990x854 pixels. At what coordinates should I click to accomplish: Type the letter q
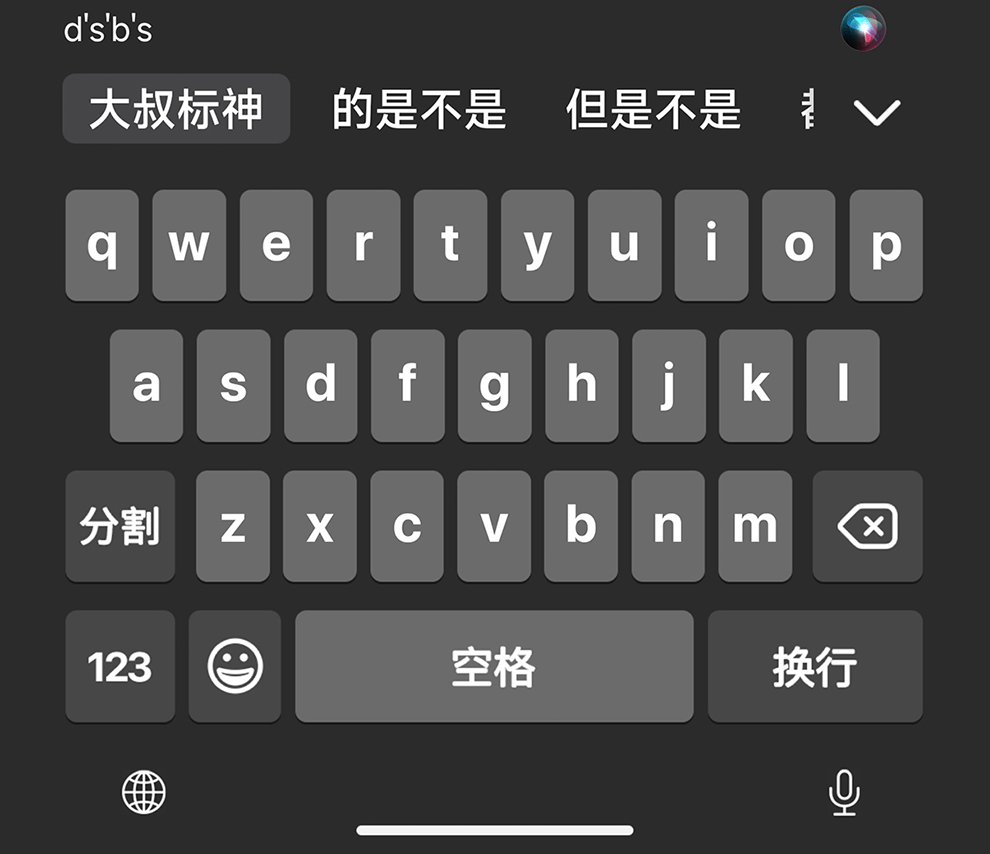click(x=102, y=245)
